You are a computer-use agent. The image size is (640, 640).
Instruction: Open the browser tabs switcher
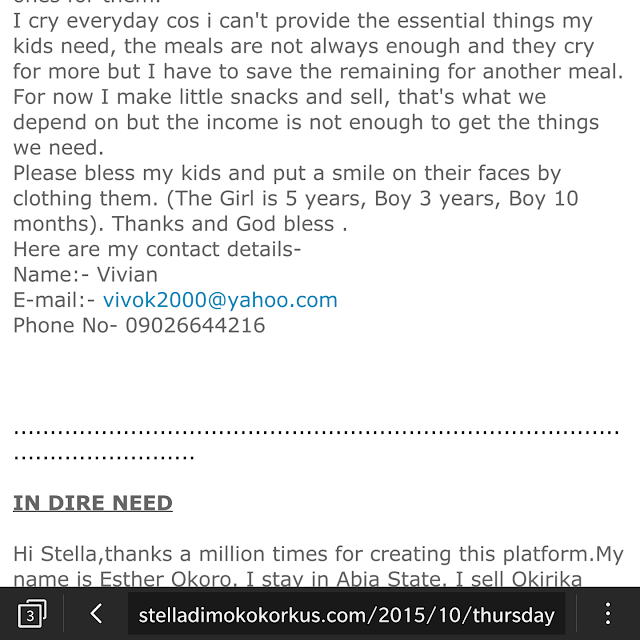tap(31, 614)
